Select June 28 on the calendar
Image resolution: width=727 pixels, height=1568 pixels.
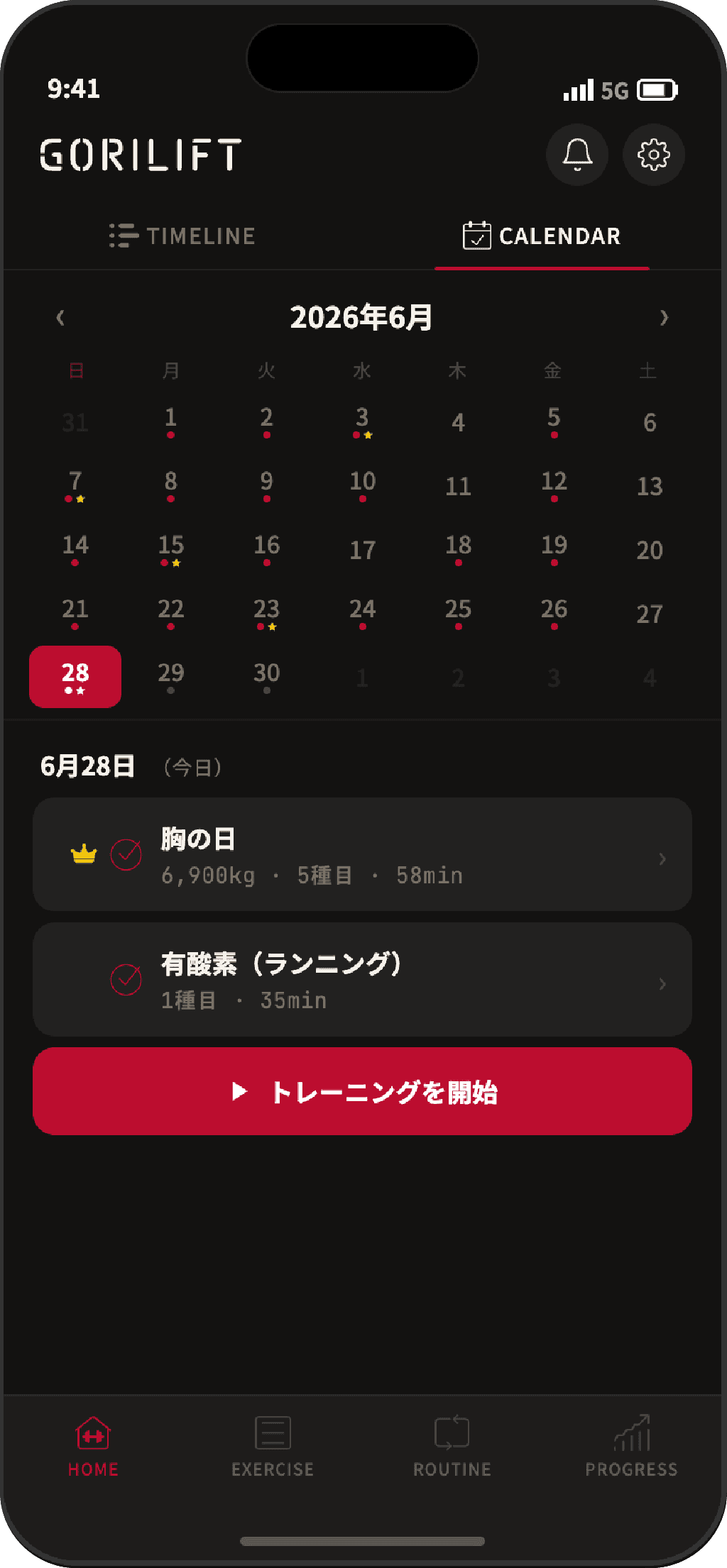point(75,677)
